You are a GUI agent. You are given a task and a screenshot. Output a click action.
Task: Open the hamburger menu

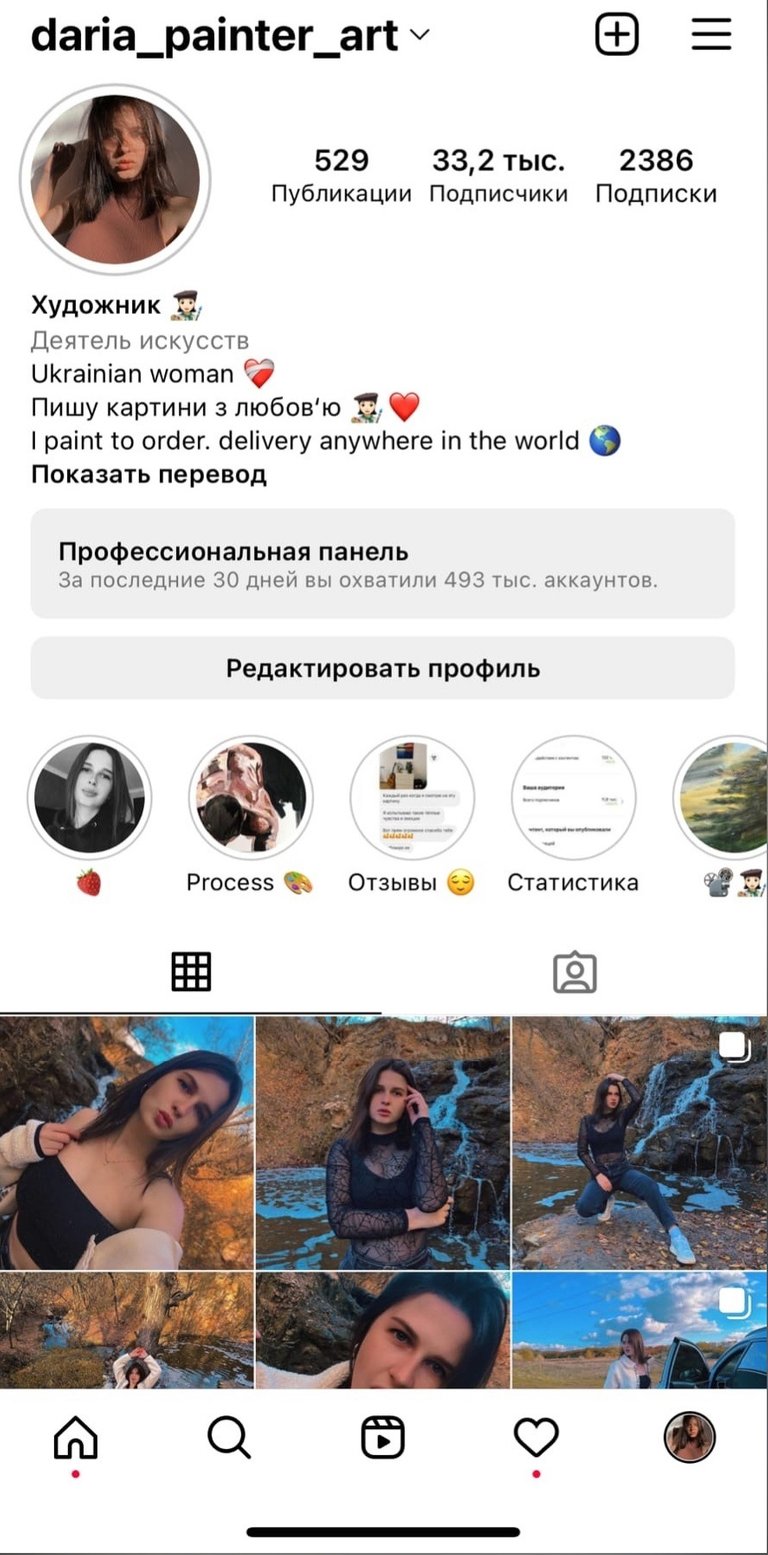coord(711,35)
